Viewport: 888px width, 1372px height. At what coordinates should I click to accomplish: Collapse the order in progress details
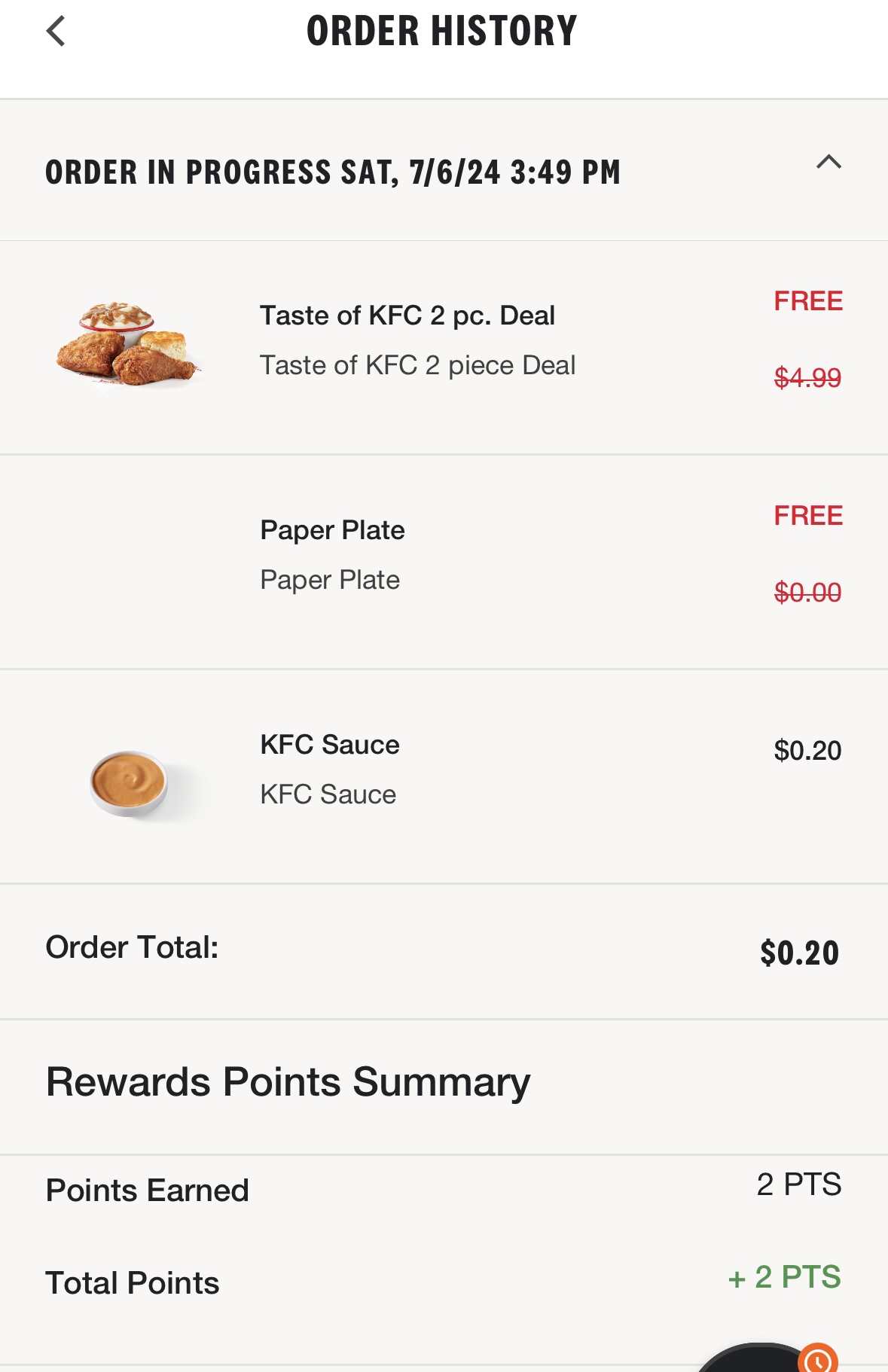(x=828, y=163)
